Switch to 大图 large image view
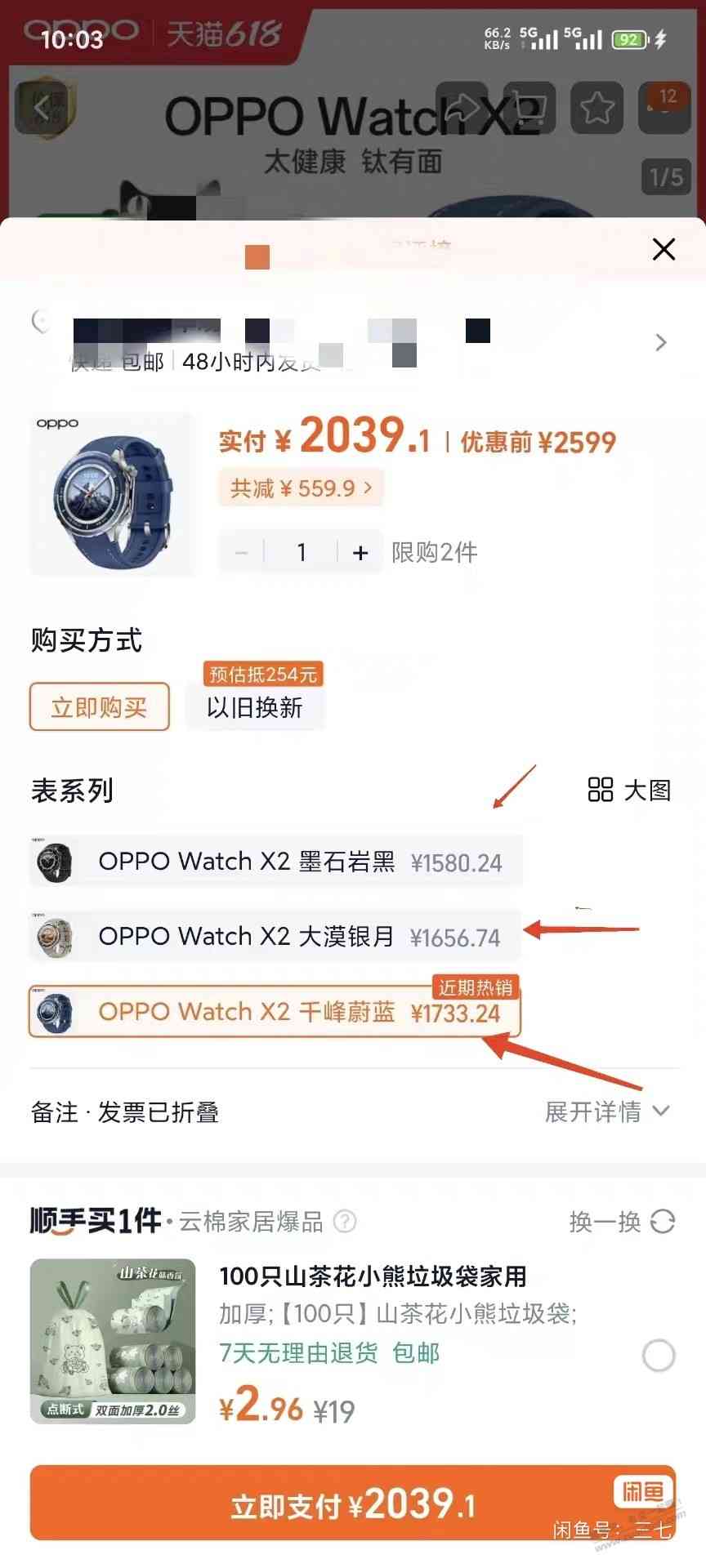706x1568 pixels. click(x=629, y=790)
